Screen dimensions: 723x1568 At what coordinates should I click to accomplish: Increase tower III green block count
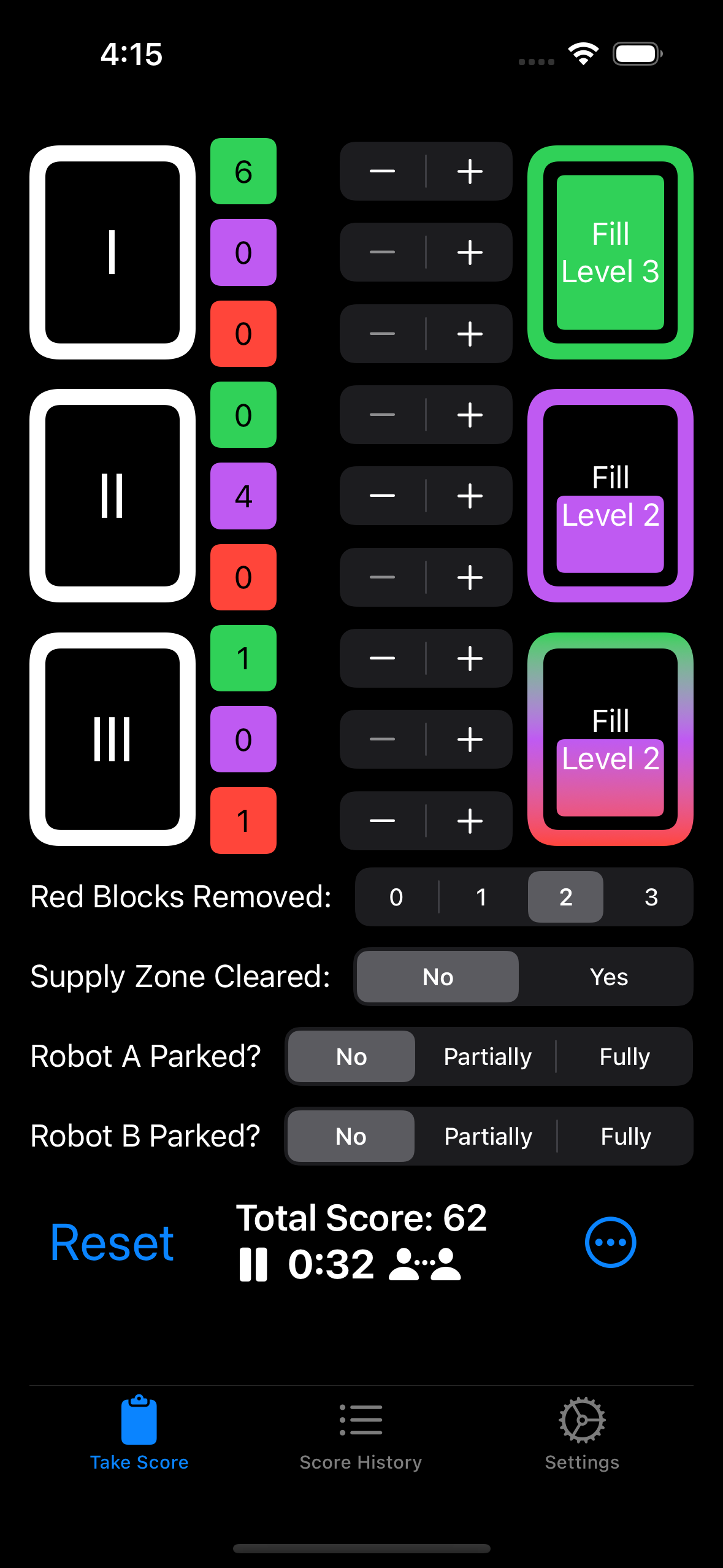click(x=470, y=658)
